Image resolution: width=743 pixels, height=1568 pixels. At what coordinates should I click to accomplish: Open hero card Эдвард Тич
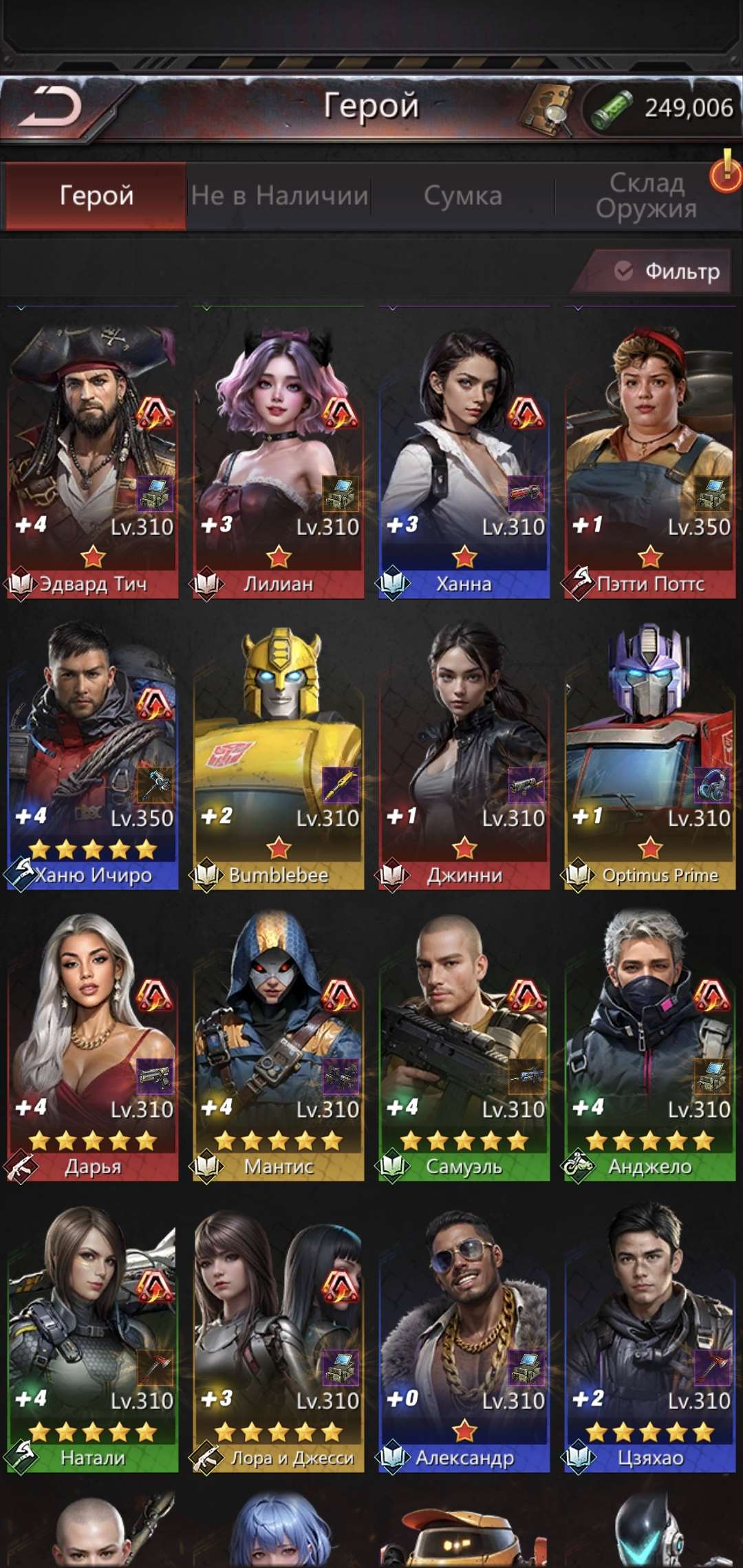point(93,454)
